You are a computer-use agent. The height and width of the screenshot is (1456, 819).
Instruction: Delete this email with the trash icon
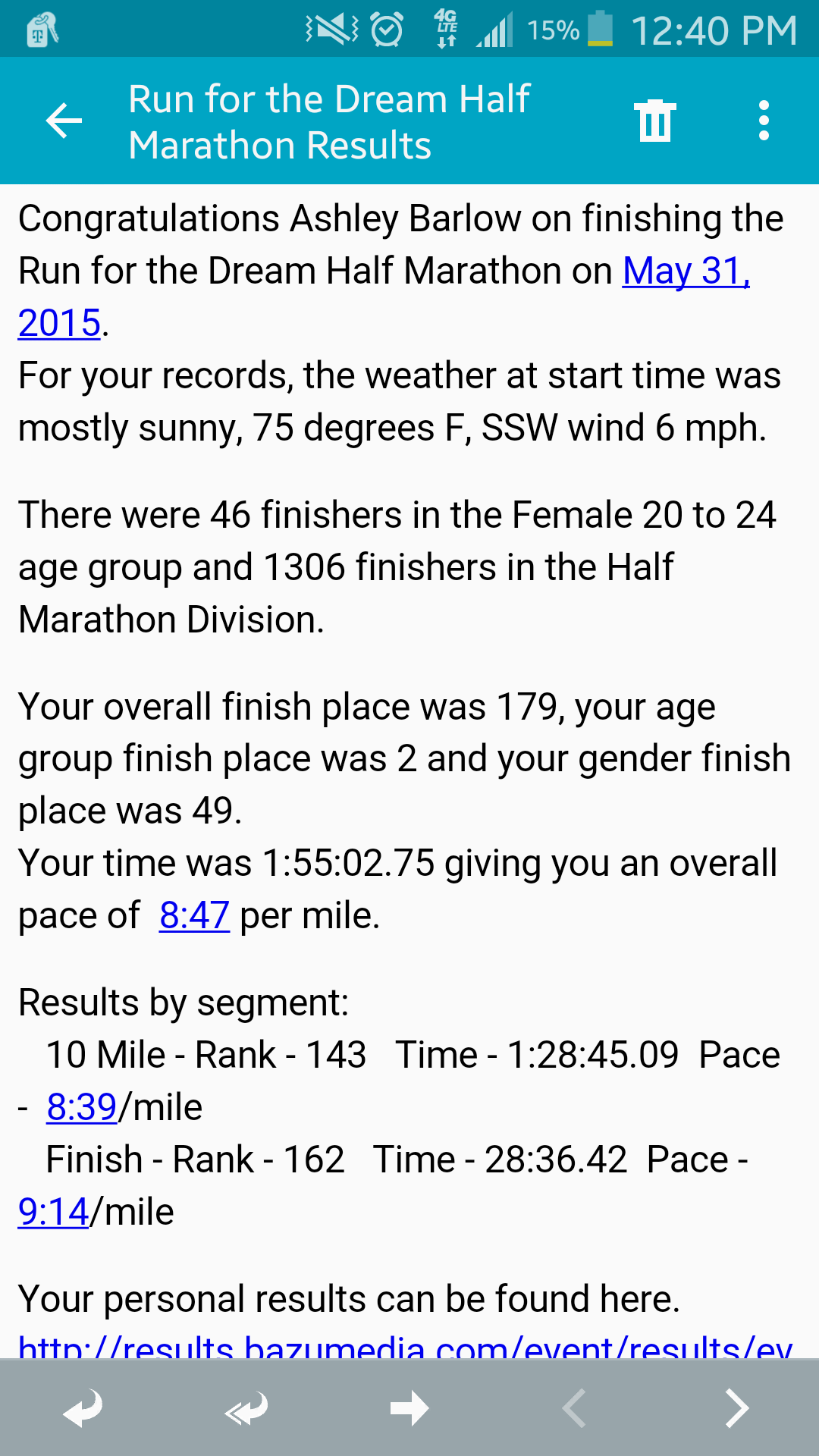coord(654,121)
